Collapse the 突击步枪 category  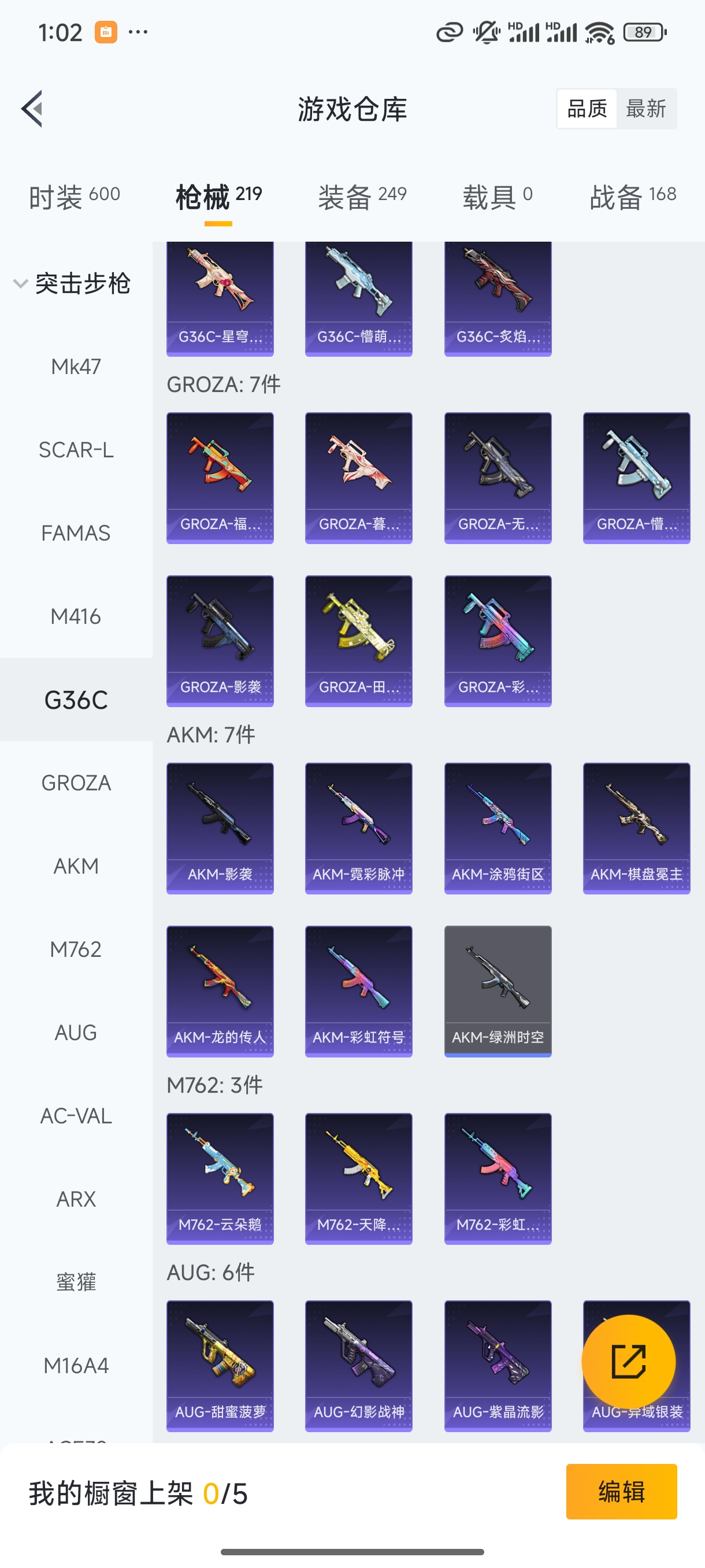[x=73, y=284]
